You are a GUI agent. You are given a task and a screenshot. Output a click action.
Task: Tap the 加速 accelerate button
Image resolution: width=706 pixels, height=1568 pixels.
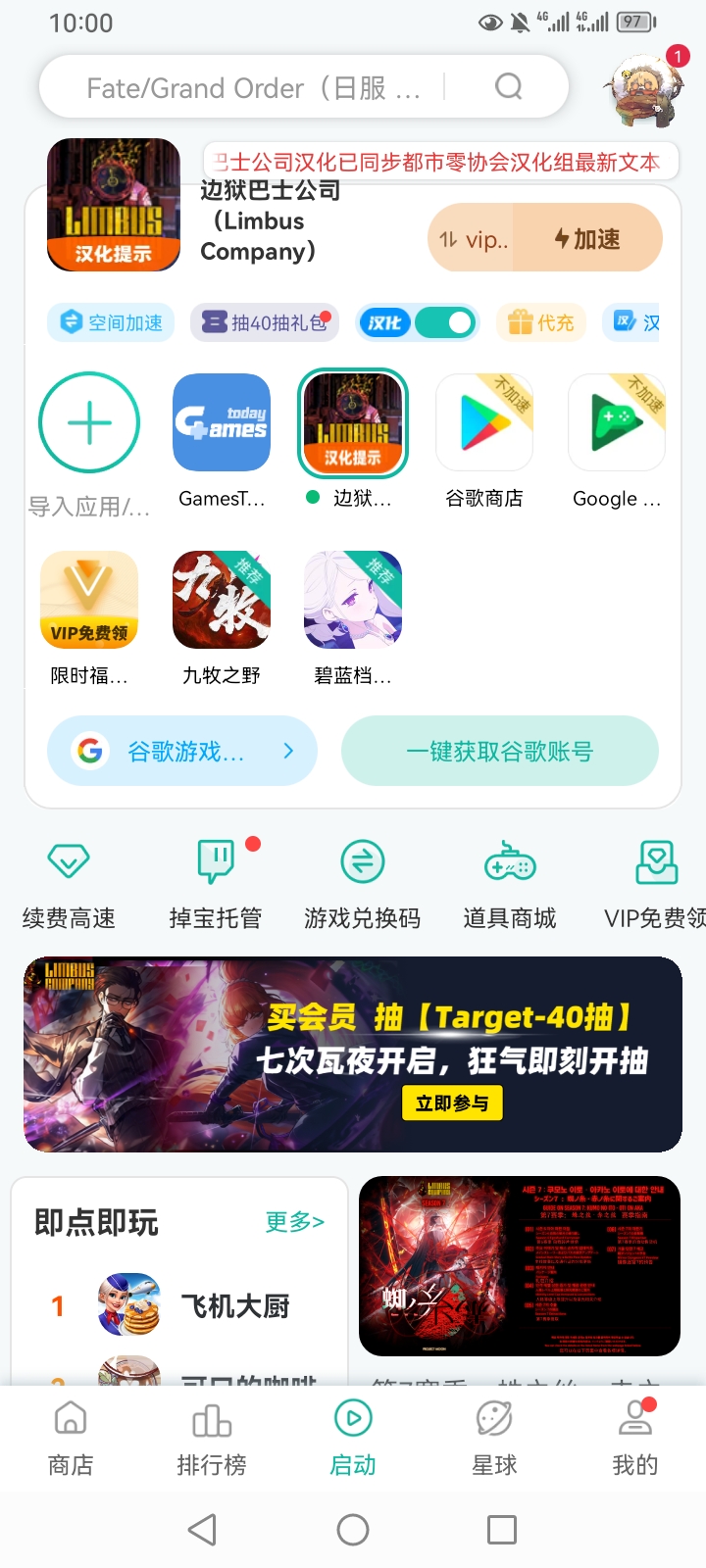[587, 239]
